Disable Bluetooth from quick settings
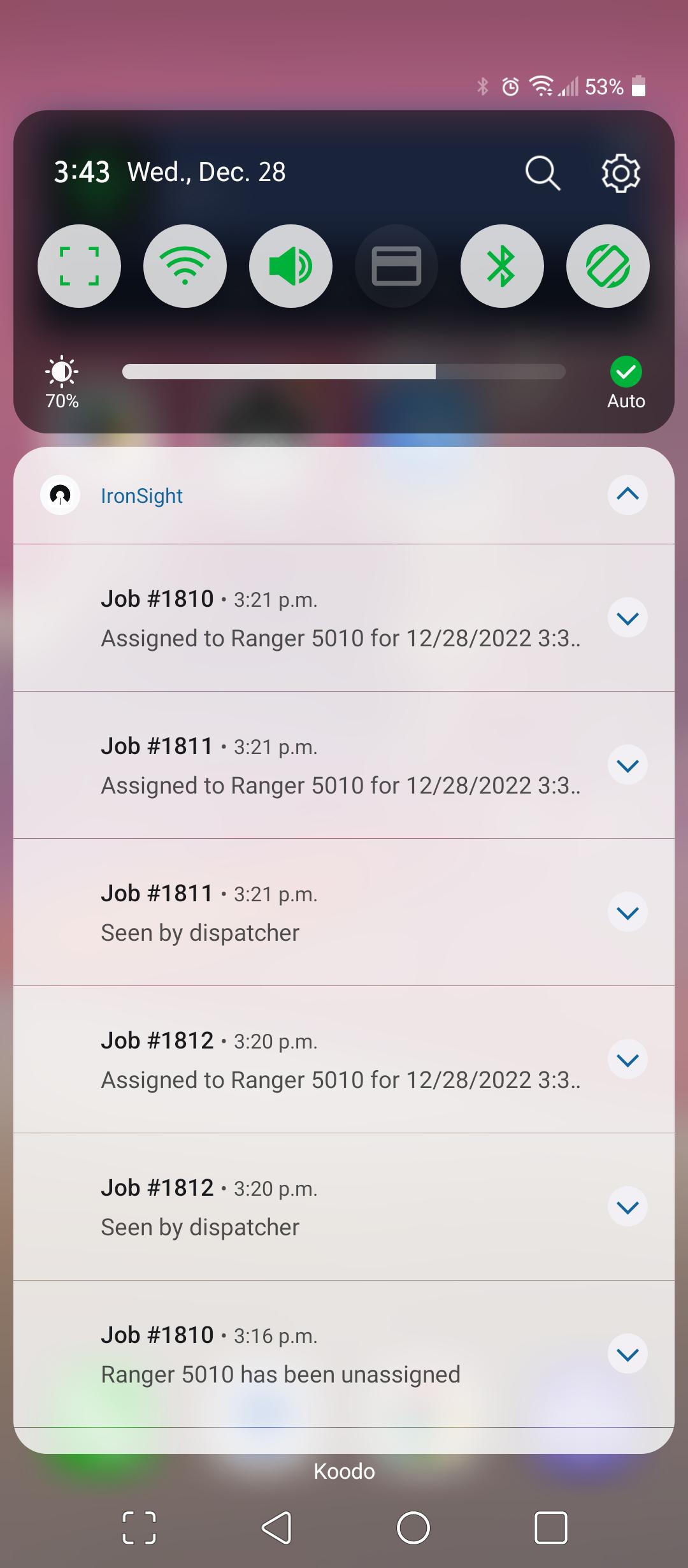The width and height of the screenshot is (688, 1568). click(502, 266)
